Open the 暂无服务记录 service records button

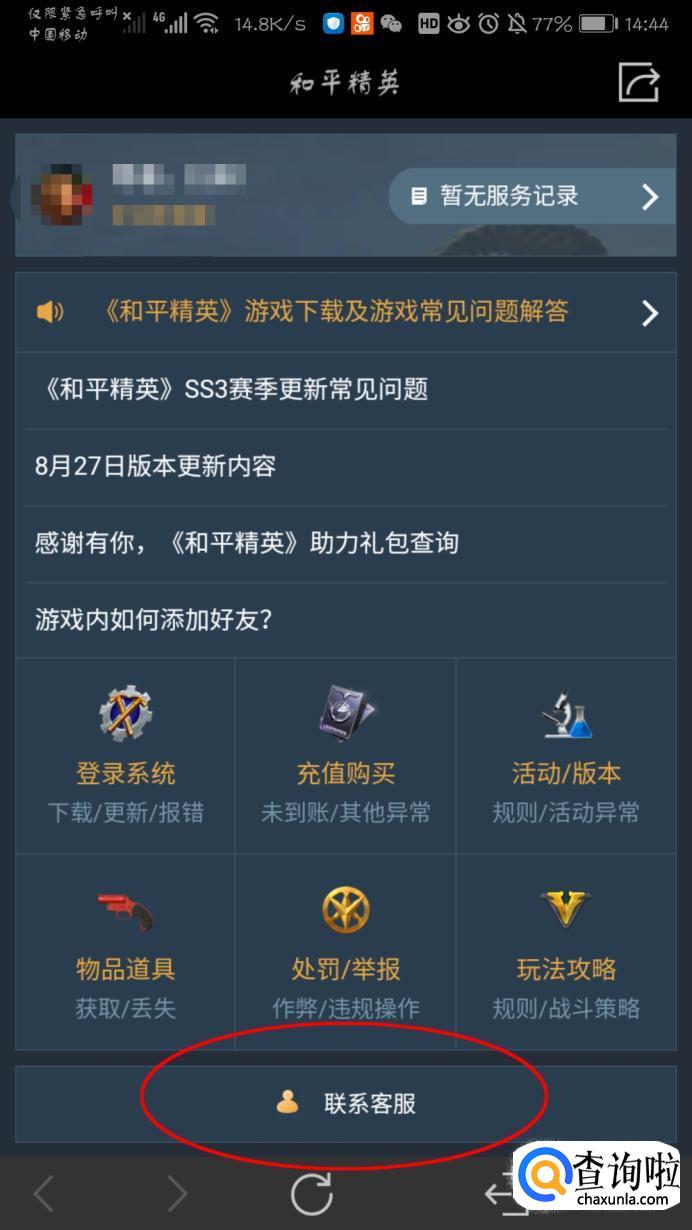click(x=531, y=196)
